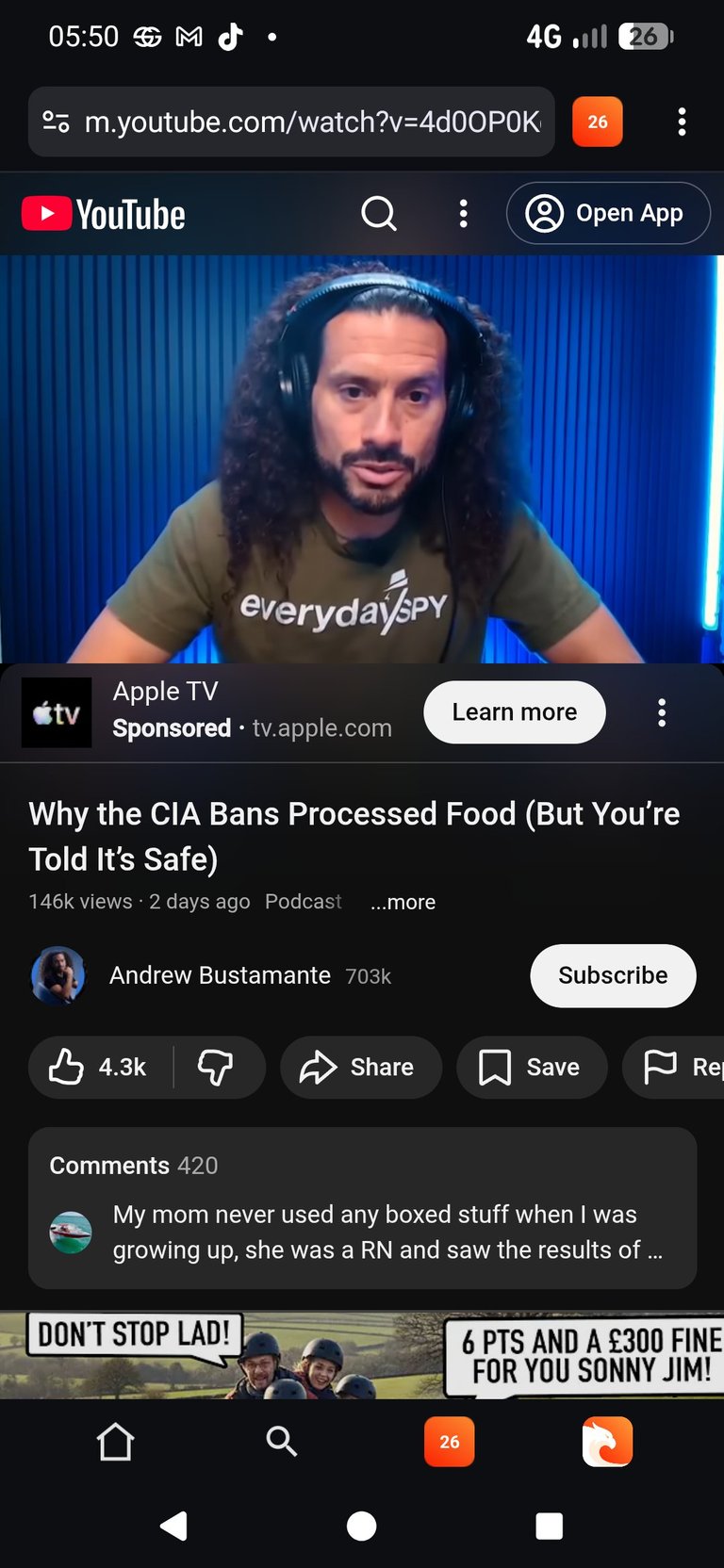Subscribe to Andrew Bustamante
The height and width of the screenshot is (1568, 724).
coord(613,975)
